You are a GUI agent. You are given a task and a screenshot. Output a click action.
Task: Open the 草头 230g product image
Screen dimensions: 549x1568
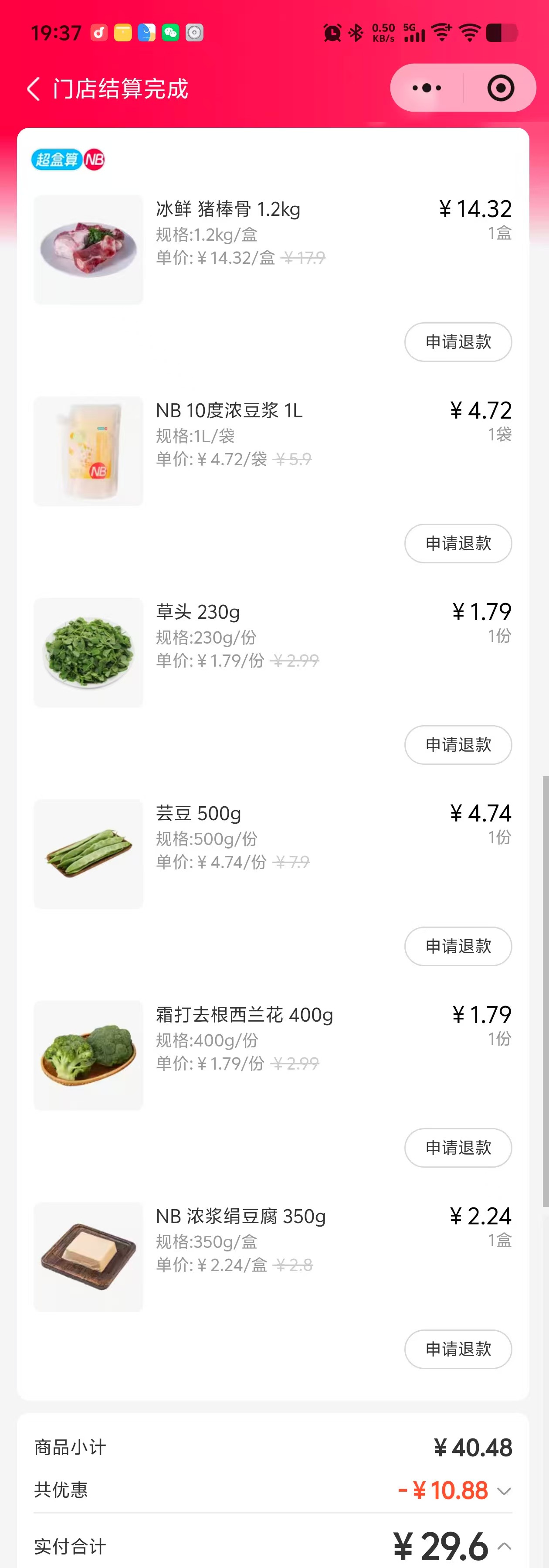coord(89,652)
